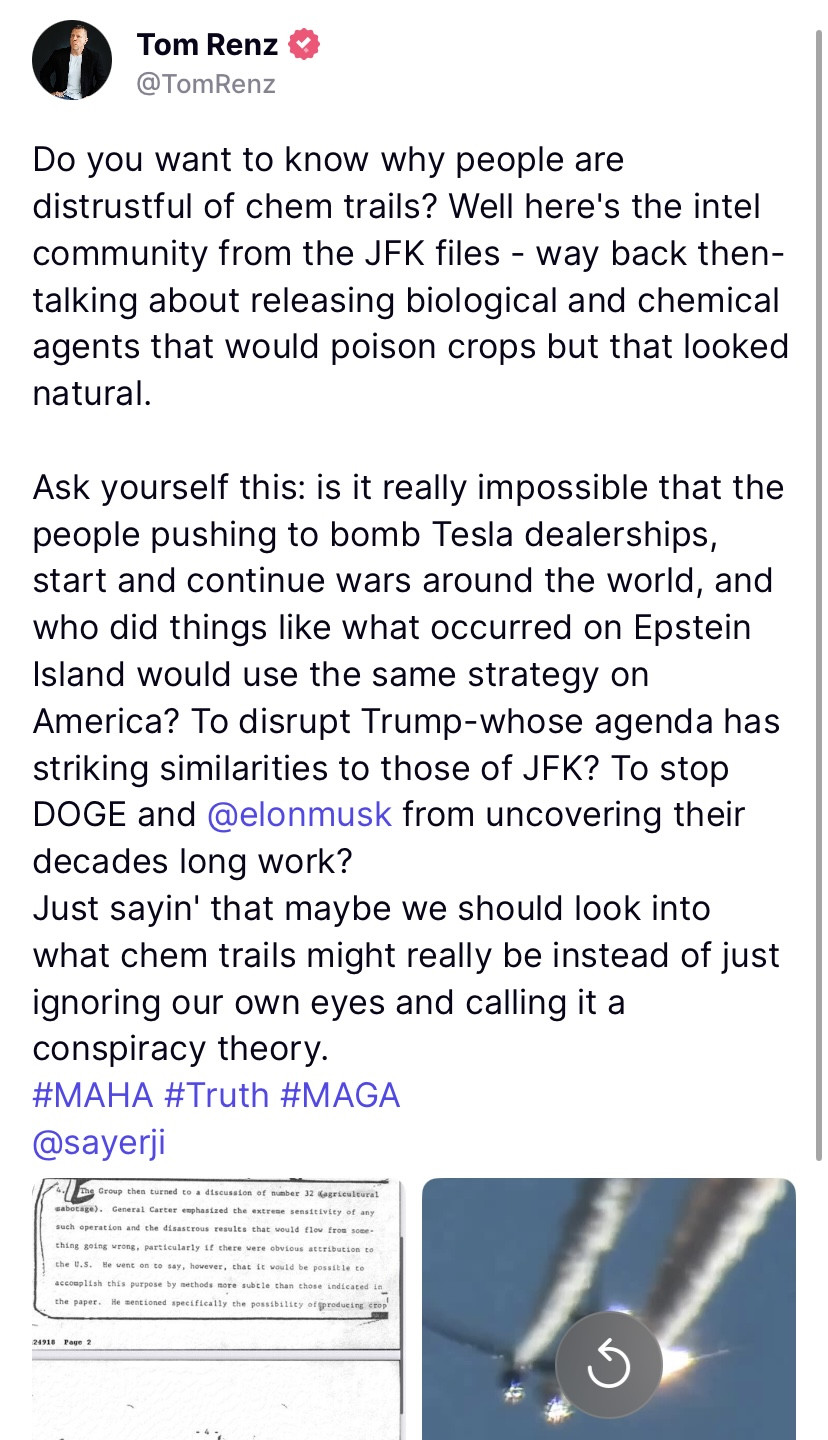Open Tom Renz's profile picture

point(72,60)
